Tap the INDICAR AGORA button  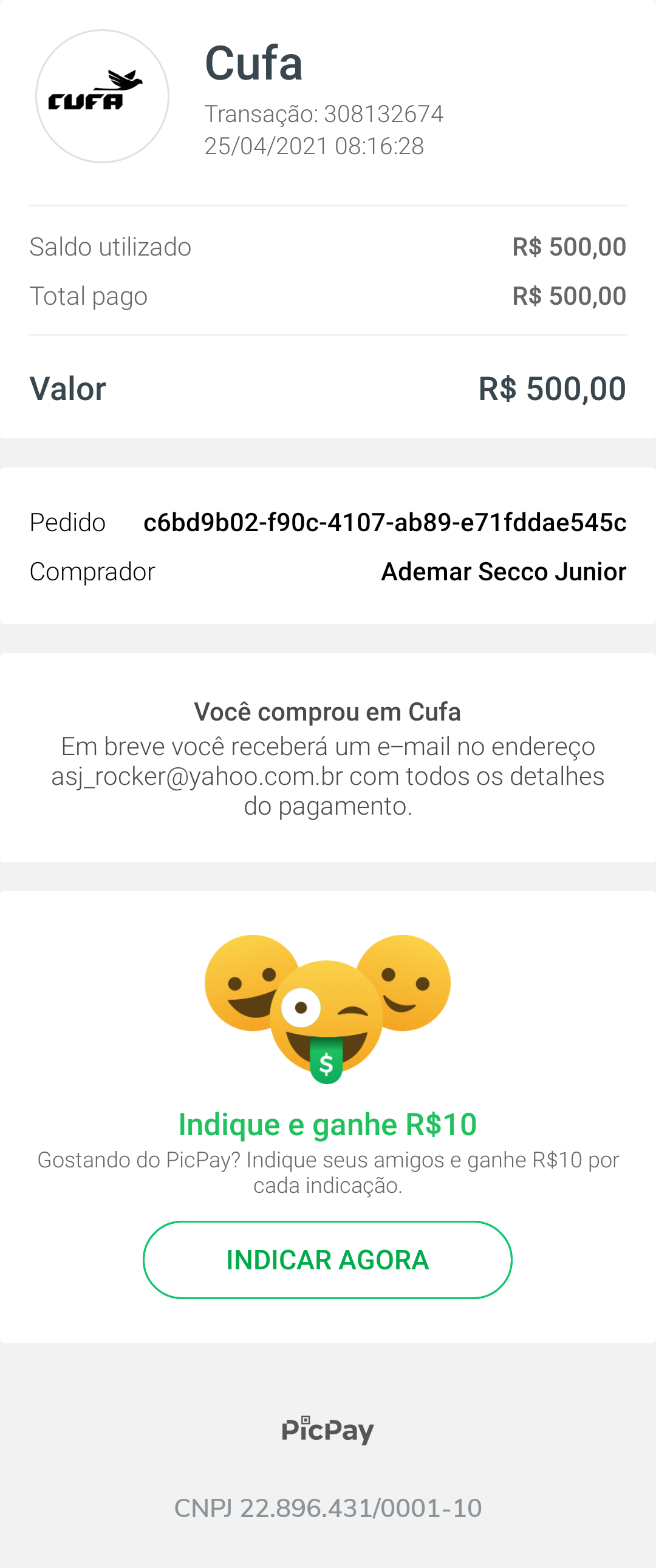[x=327, y=1260]
